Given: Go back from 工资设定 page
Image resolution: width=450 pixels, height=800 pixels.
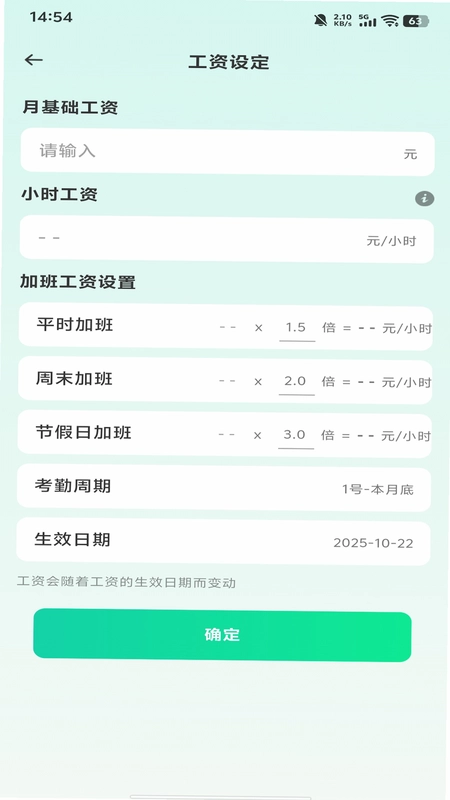Looking at the screenshot, I should click(34, 60).
